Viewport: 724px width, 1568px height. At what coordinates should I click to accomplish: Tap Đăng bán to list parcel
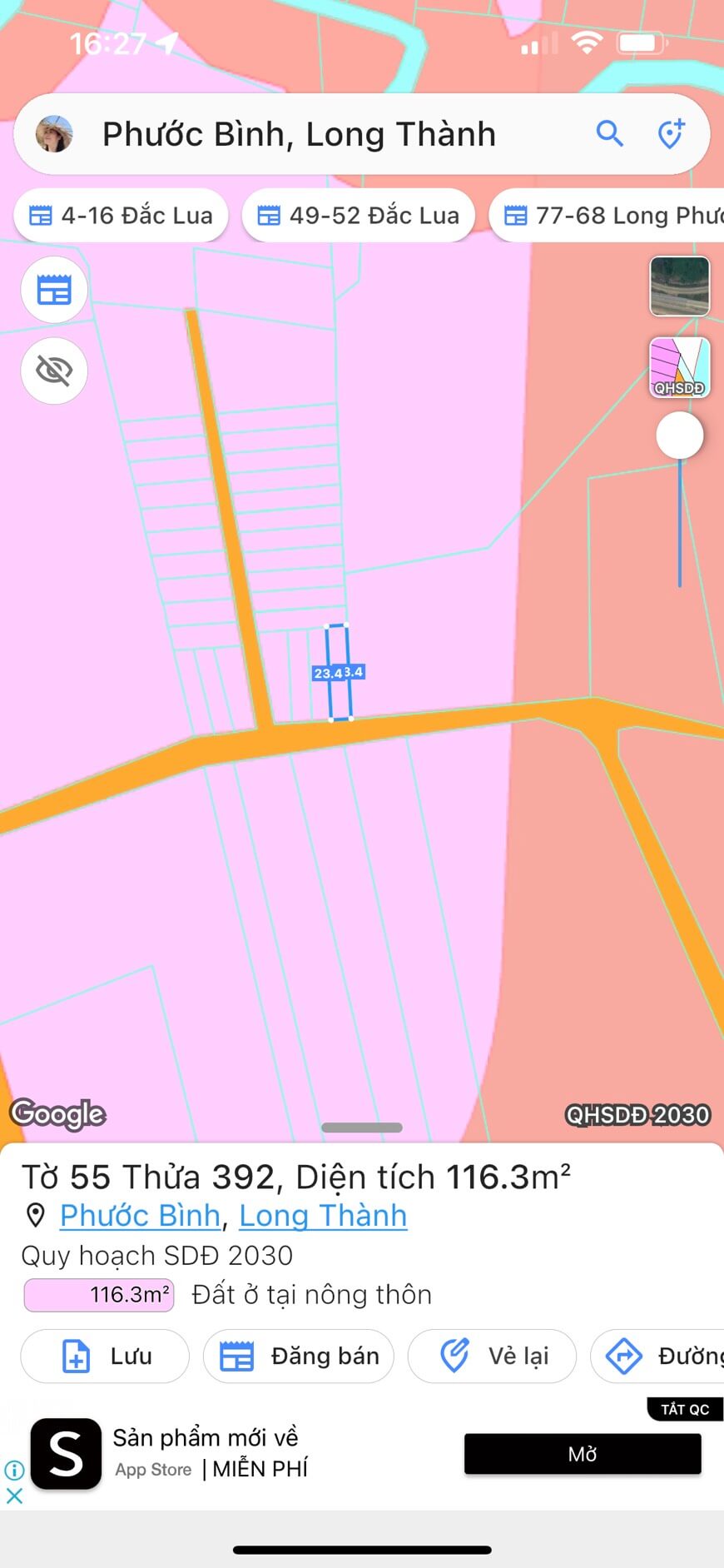pos(298,1356)
